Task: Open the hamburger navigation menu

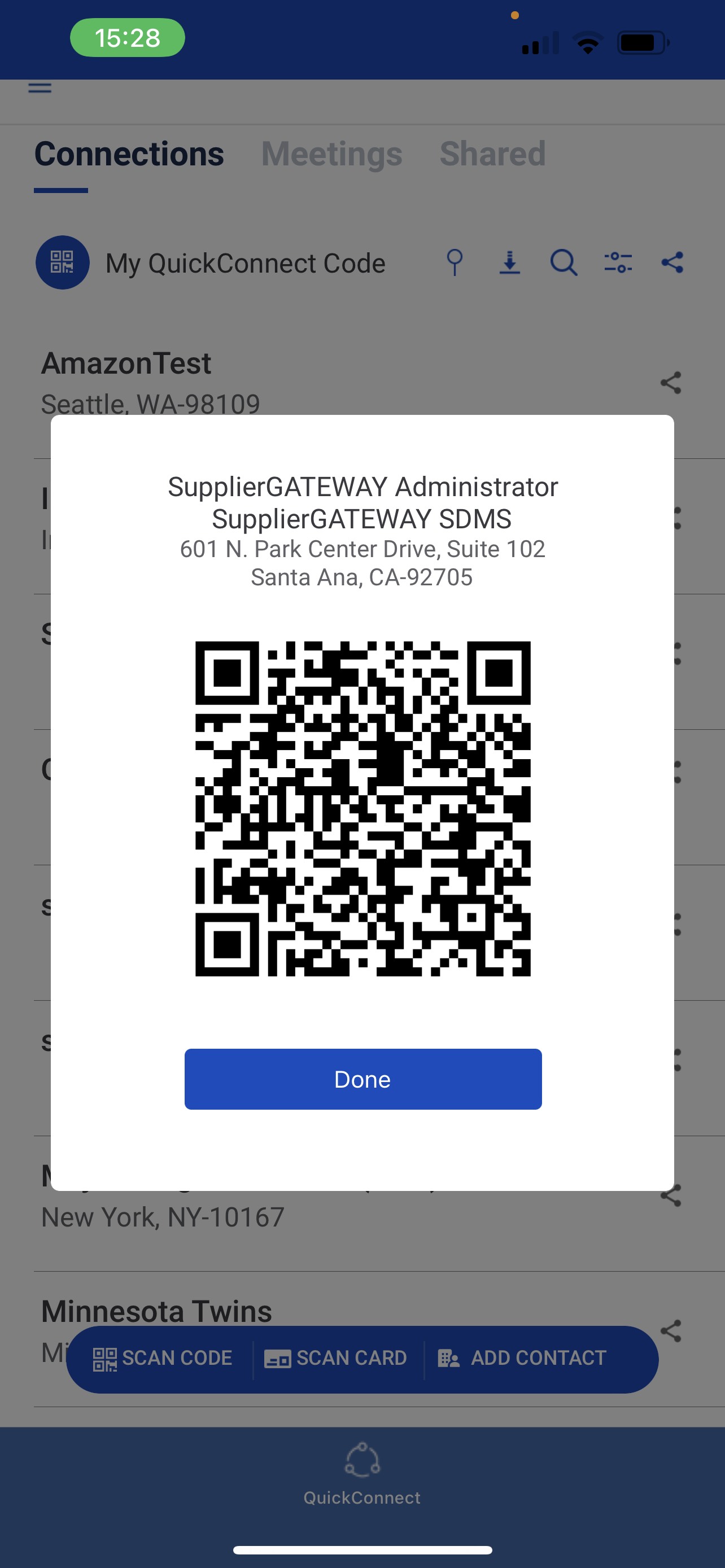Action: click(39, 87)
